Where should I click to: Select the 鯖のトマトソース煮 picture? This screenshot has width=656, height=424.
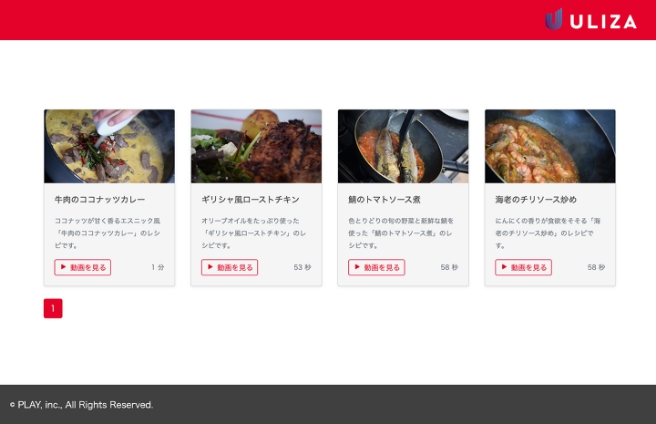click(403, 146)
